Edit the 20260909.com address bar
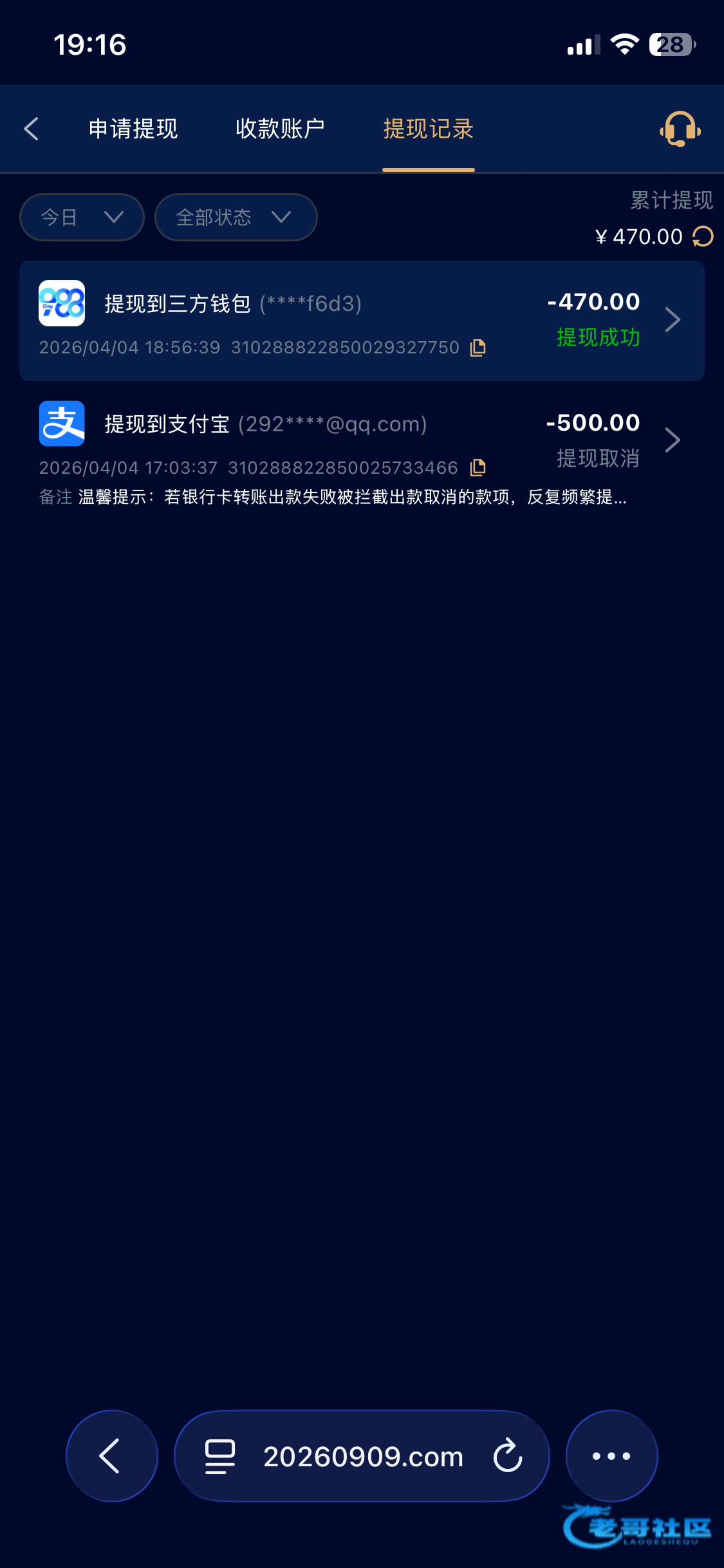The height and width of the screenshot is (1568, 724). (363, 1457)
